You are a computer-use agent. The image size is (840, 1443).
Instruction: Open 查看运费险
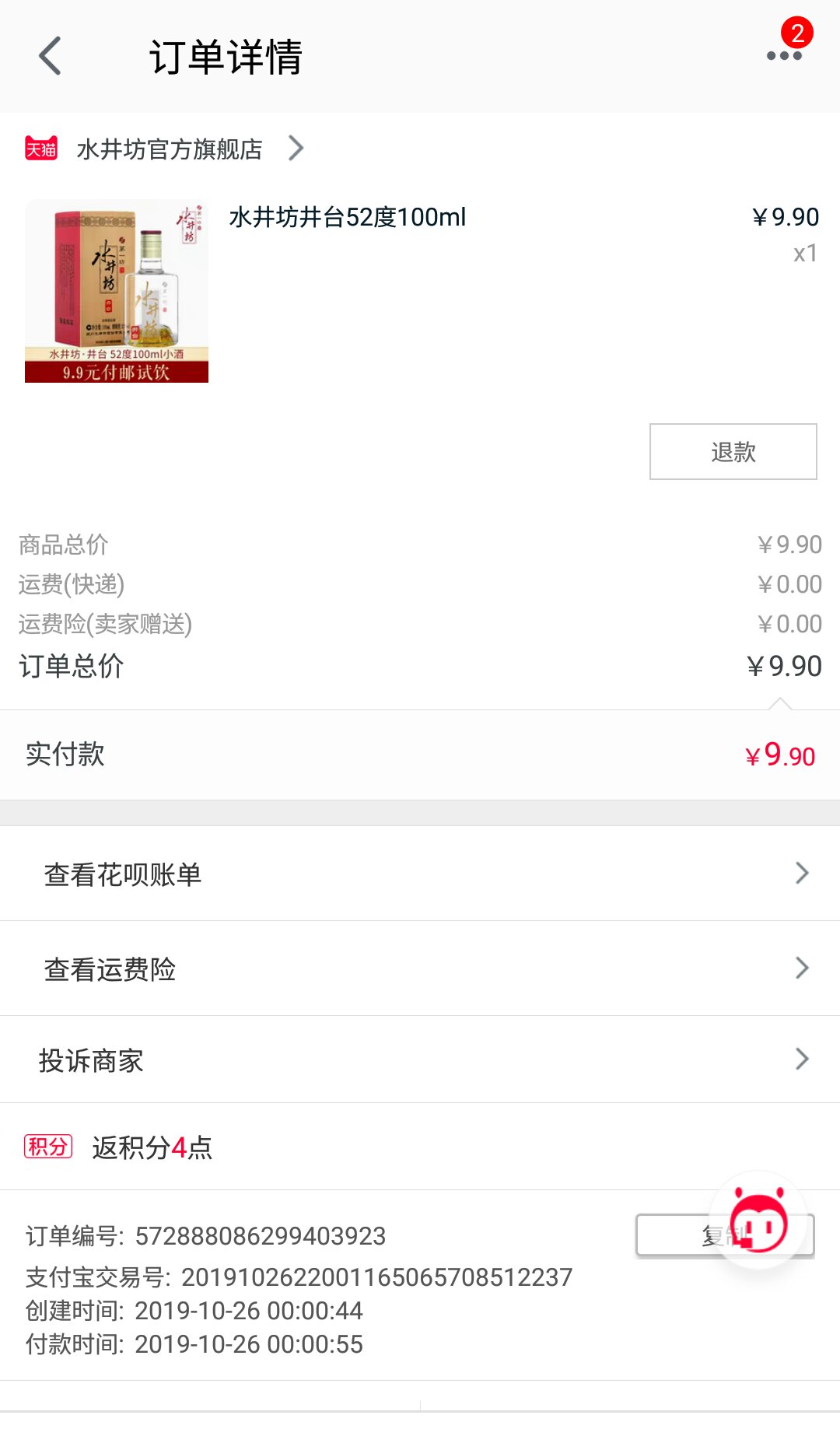pyautogui.click(x=420, y=968)
